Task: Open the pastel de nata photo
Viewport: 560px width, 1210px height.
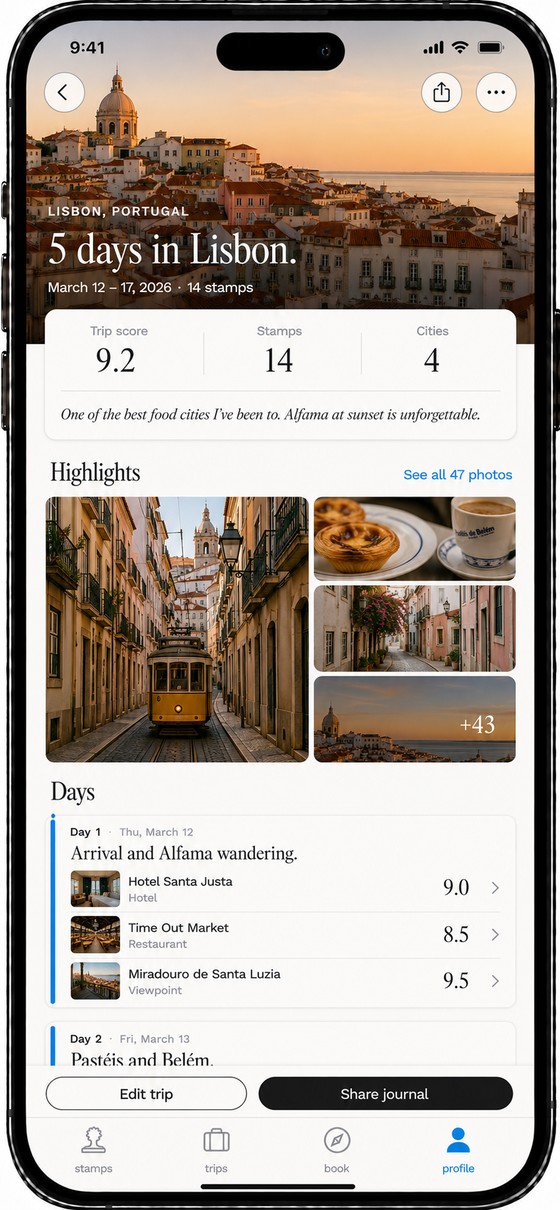Action: [x=415, y=539]
